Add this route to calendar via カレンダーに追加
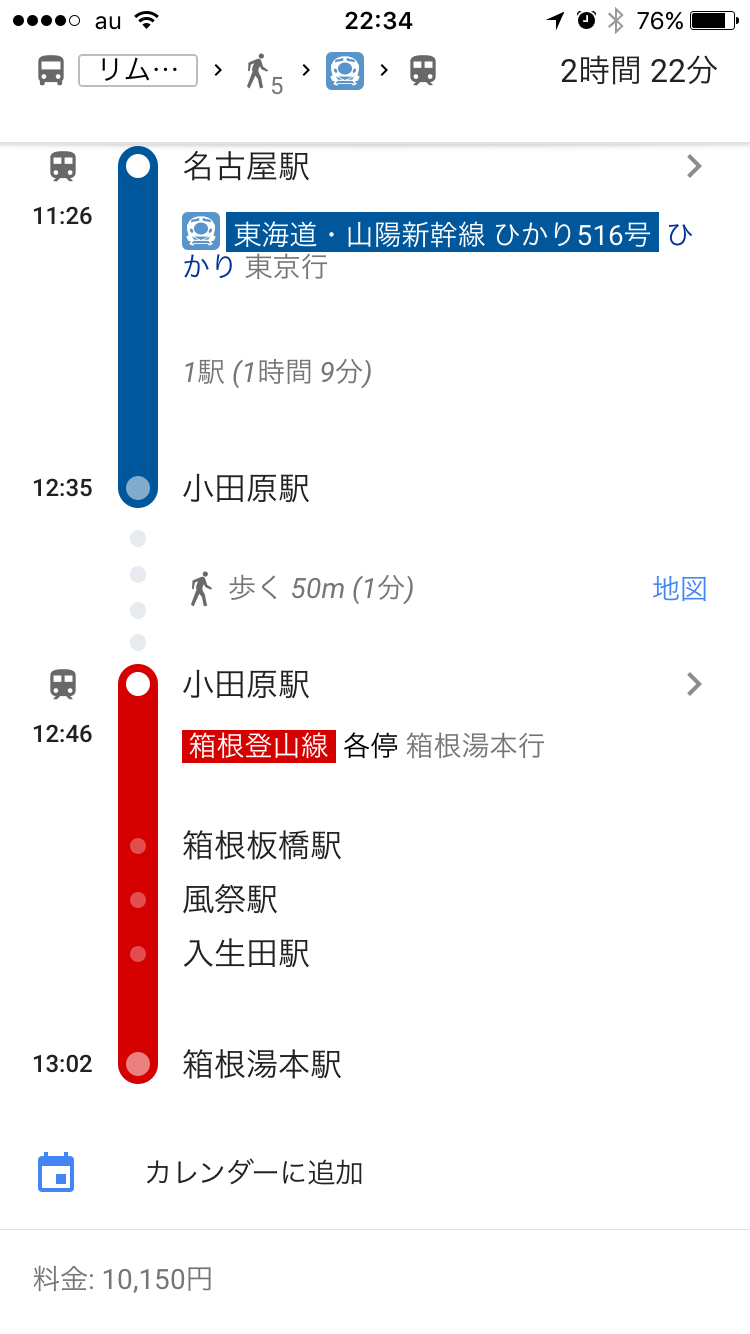The width and height of the screenshot is (750, 1334). (375, 1172)
